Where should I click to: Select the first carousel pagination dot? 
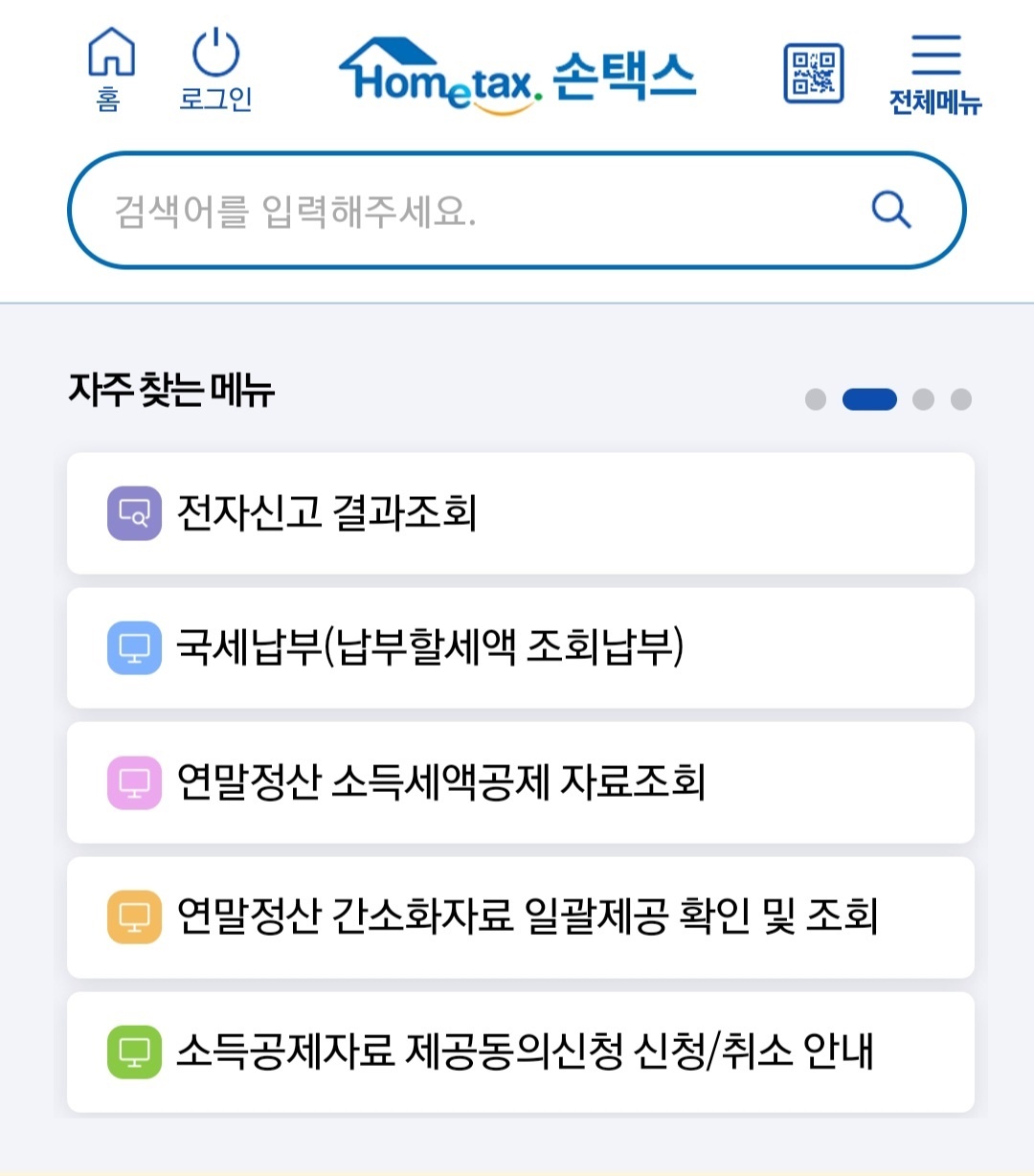coord(817,398)
